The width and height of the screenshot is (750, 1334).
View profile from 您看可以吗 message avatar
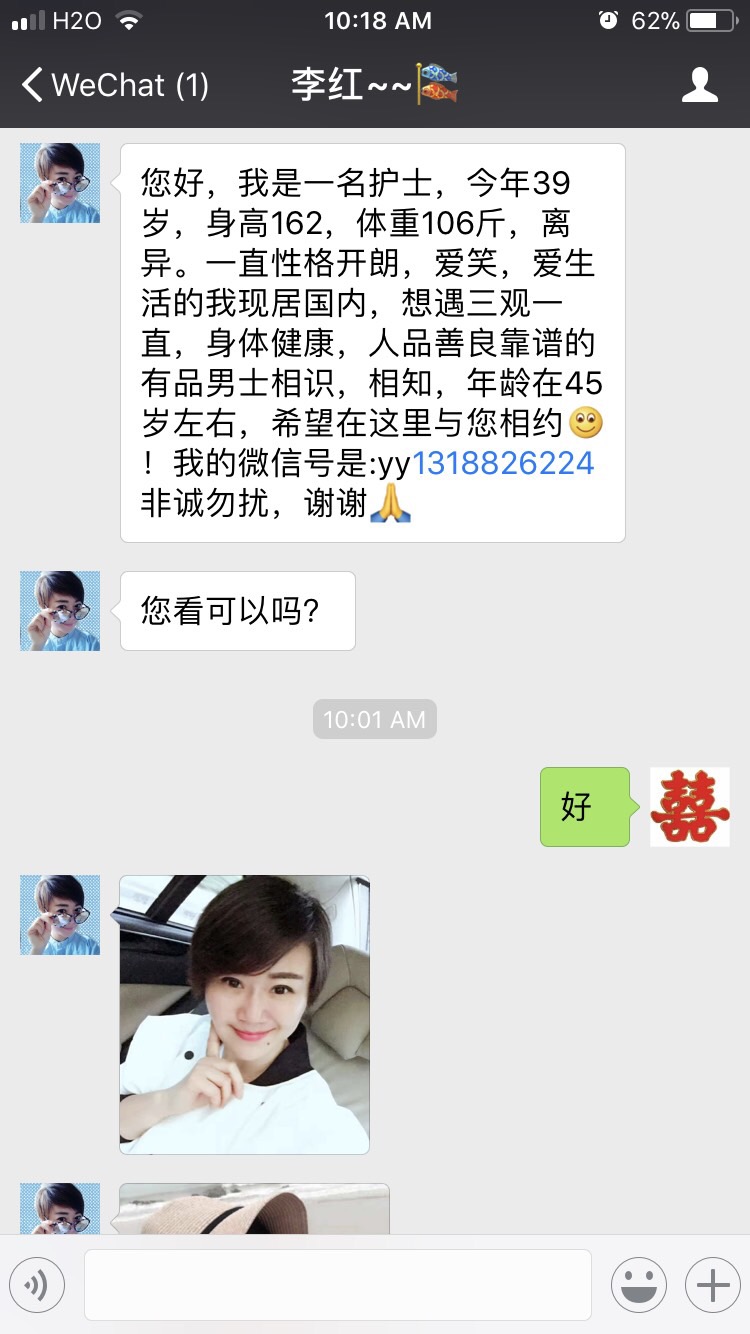[x=60, y=611]
